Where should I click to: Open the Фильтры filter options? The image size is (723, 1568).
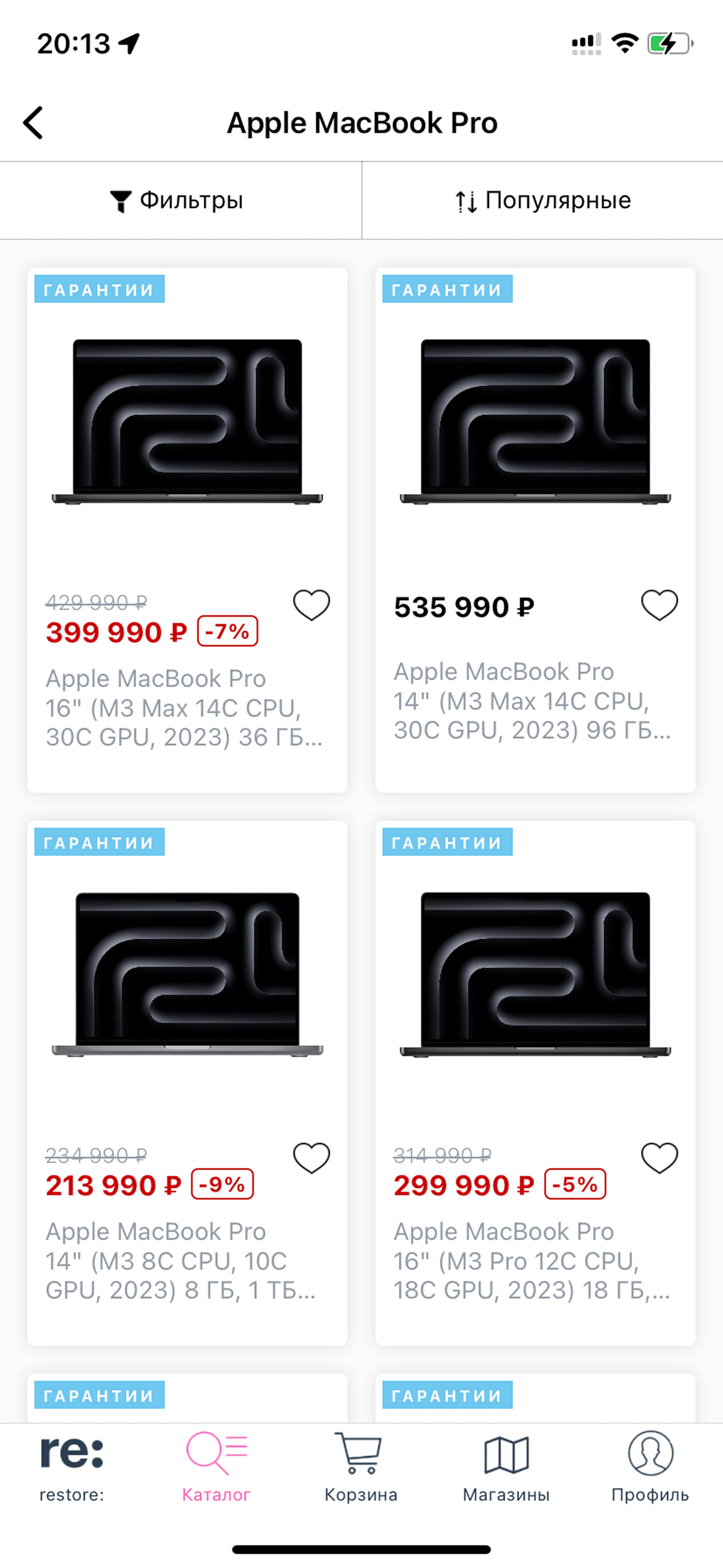[177, 200]
